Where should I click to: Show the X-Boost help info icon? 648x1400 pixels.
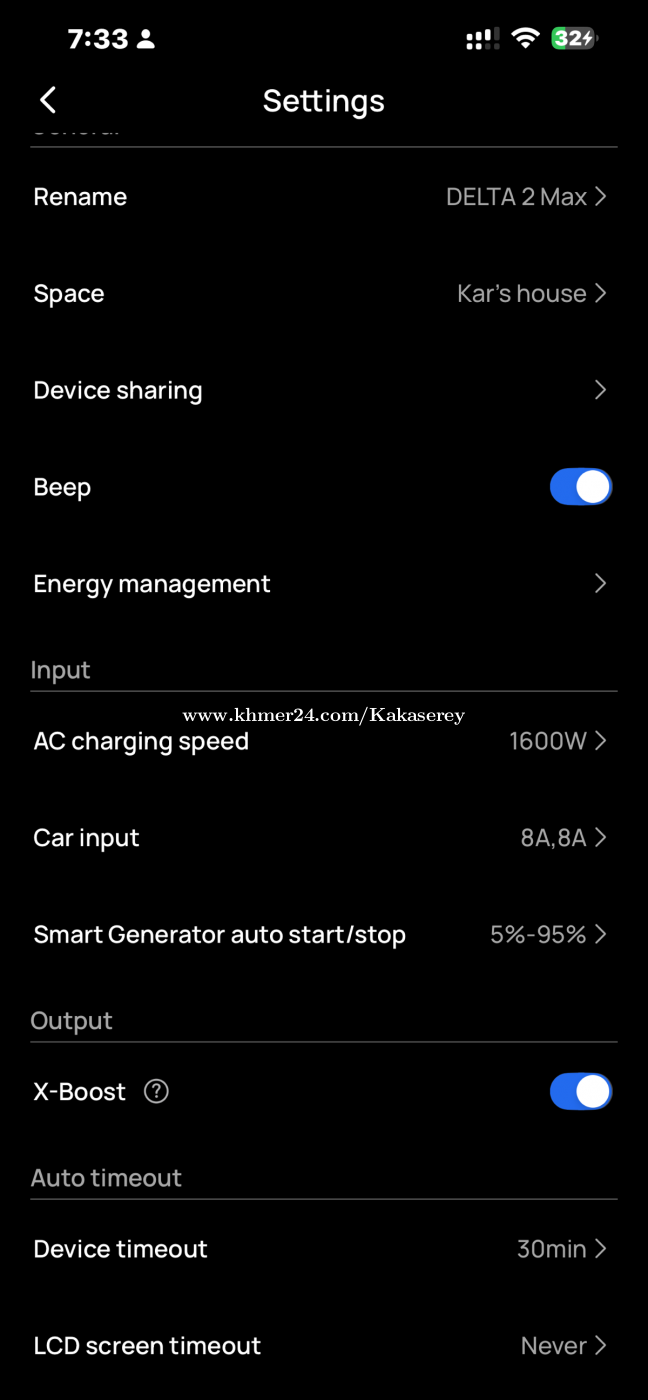(156, 1091)
